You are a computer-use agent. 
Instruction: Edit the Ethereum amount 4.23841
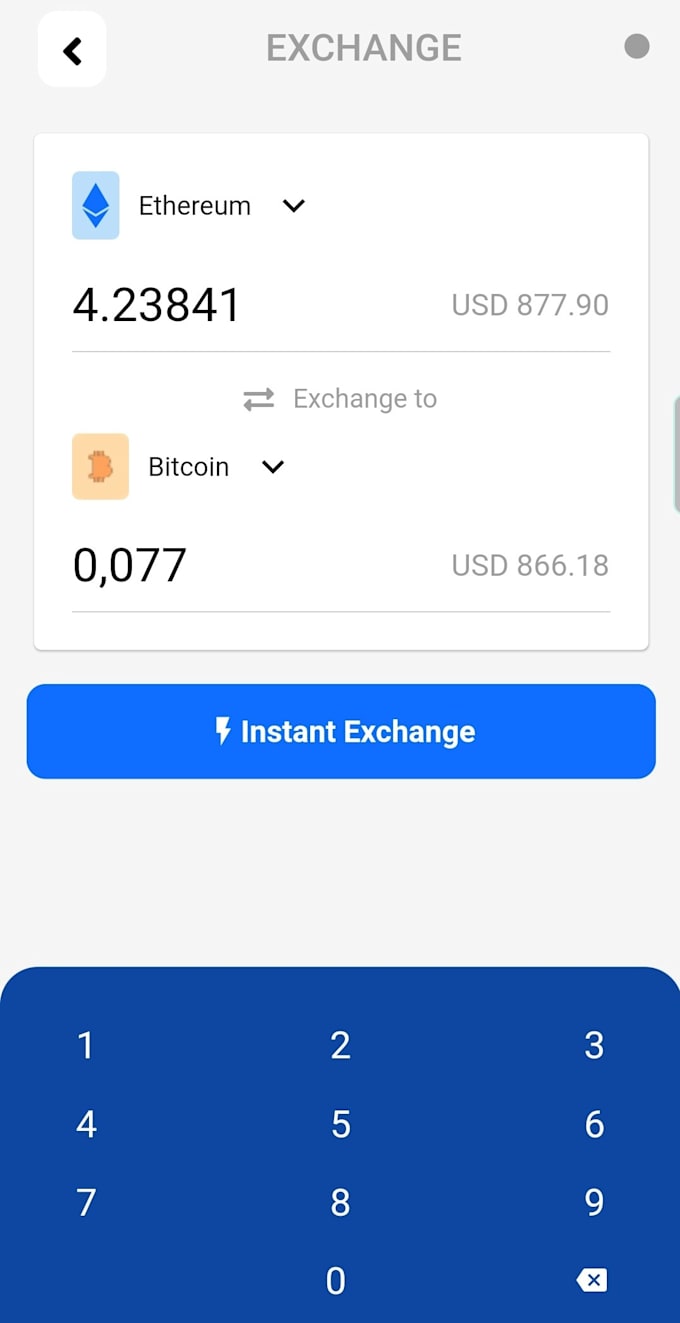pyautogui.click(x=157, y=305)
